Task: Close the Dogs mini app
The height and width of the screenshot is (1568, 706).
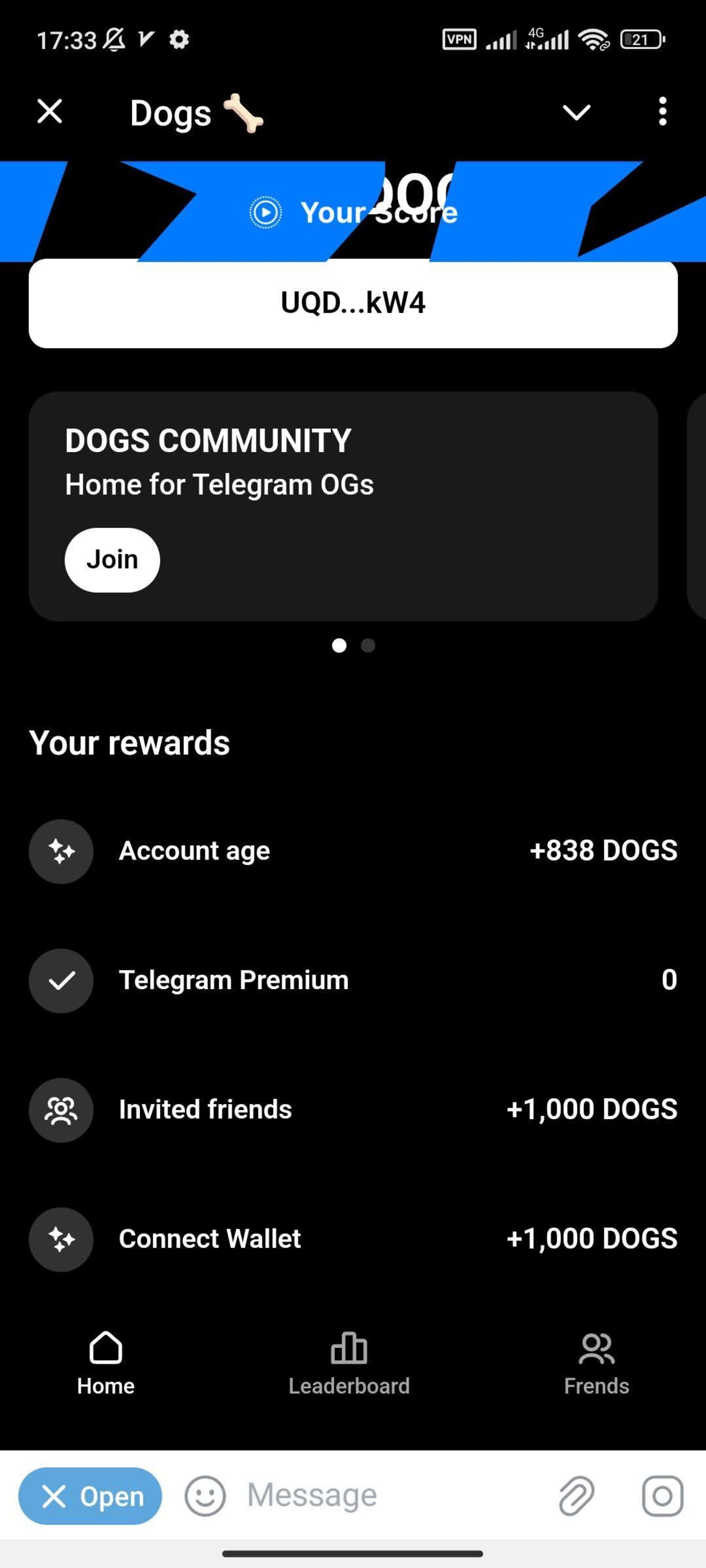Action: click(x=49, y=112)
